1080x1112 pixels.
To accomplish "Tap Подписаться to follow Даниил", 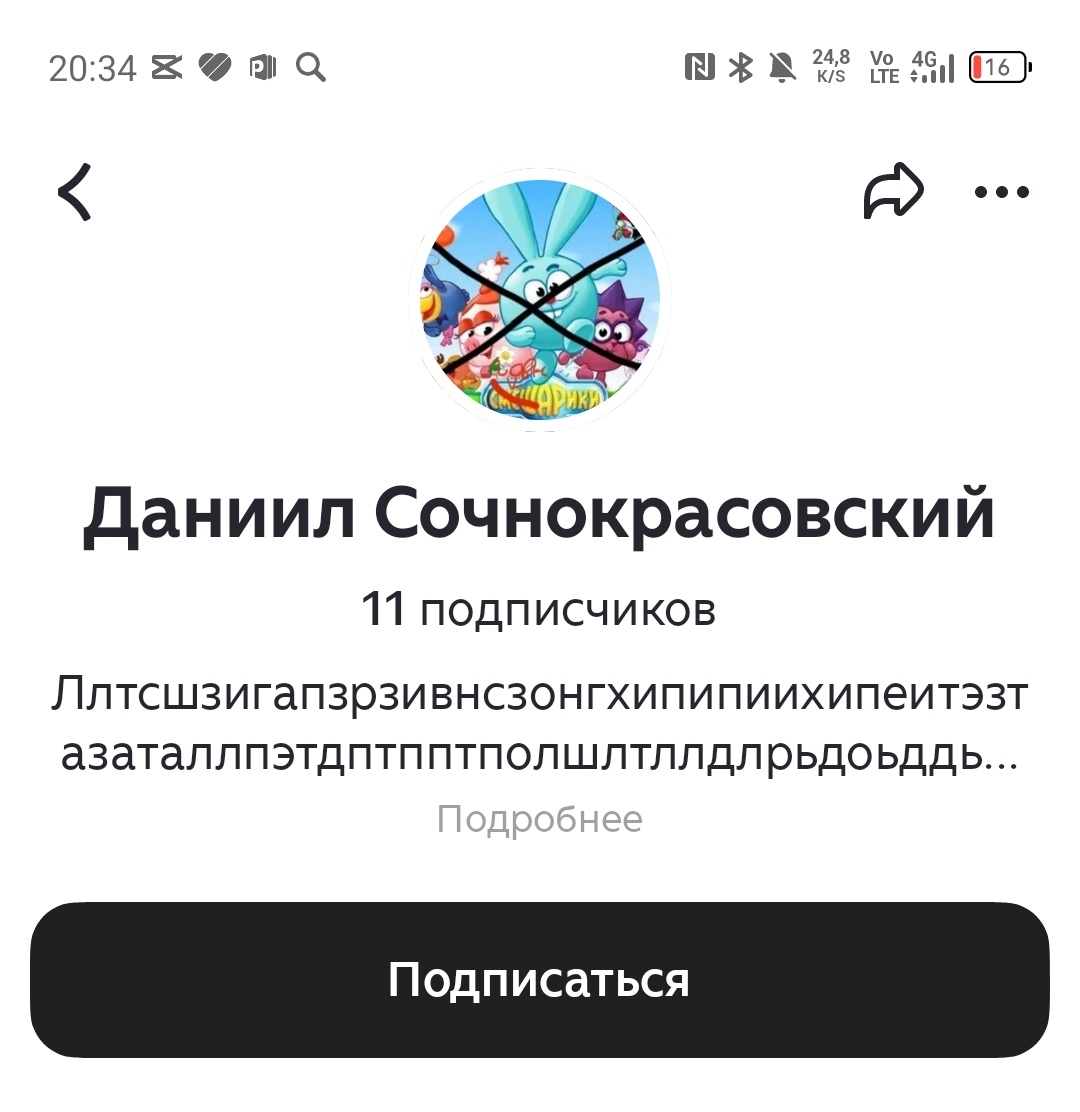I will (540, 980).
